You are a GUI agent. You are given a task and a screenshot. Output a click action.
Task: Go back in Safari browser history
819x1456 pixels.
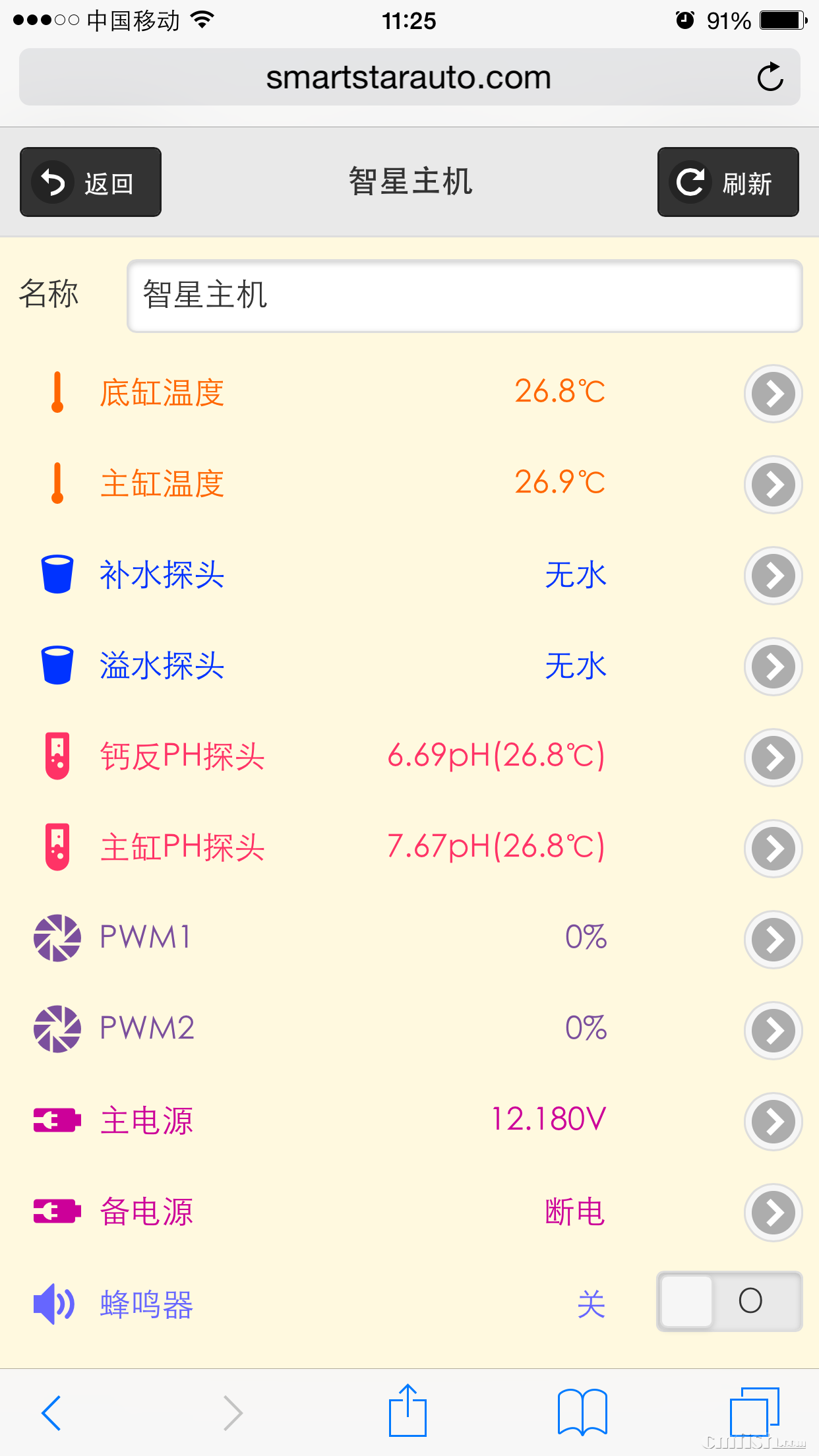click(51, 1412)
